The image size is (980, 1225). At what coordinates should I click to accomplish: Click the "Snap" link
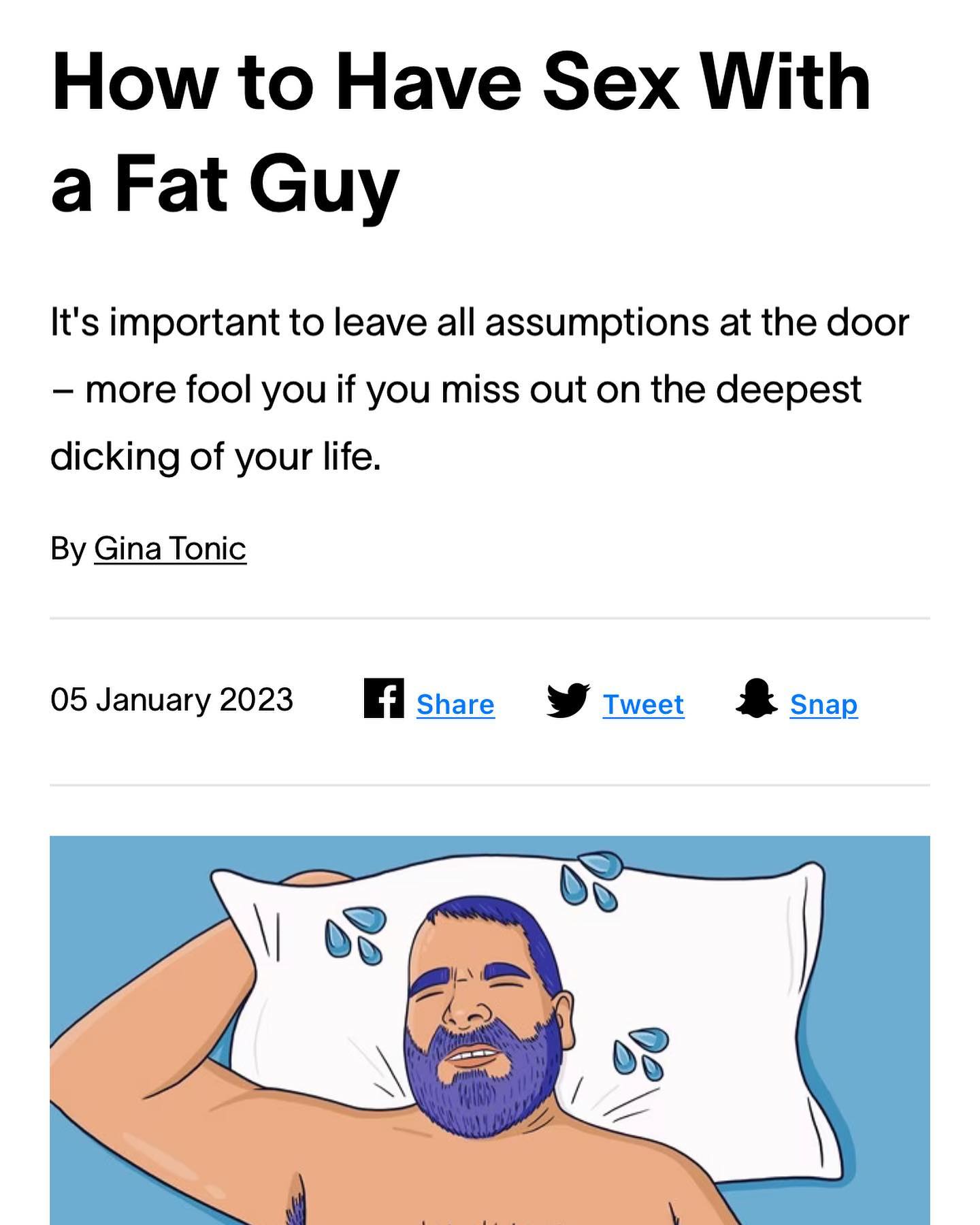823,706
